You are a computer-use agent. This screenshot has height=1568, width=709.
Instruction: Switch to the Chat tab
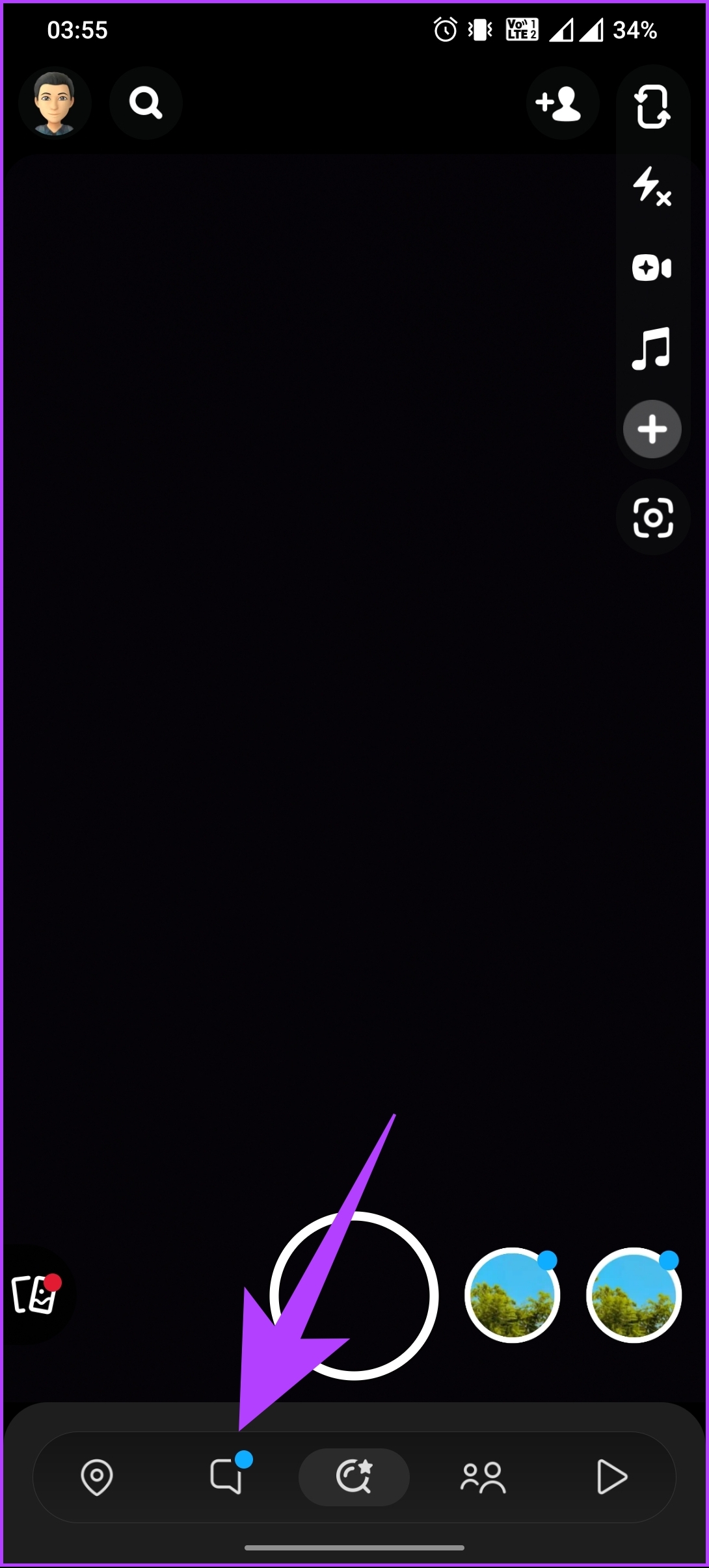click(226, 1477)
